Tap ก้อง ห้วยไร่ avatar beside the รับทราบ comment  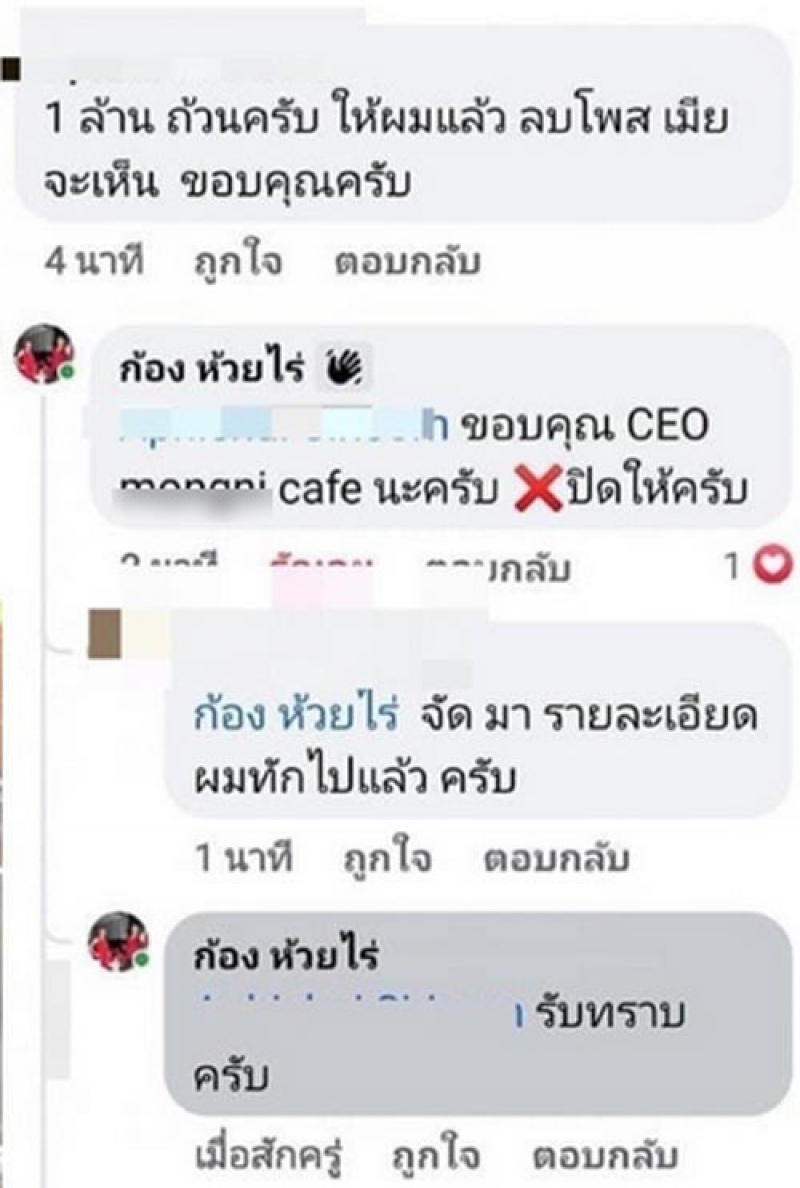click(119, 944)
